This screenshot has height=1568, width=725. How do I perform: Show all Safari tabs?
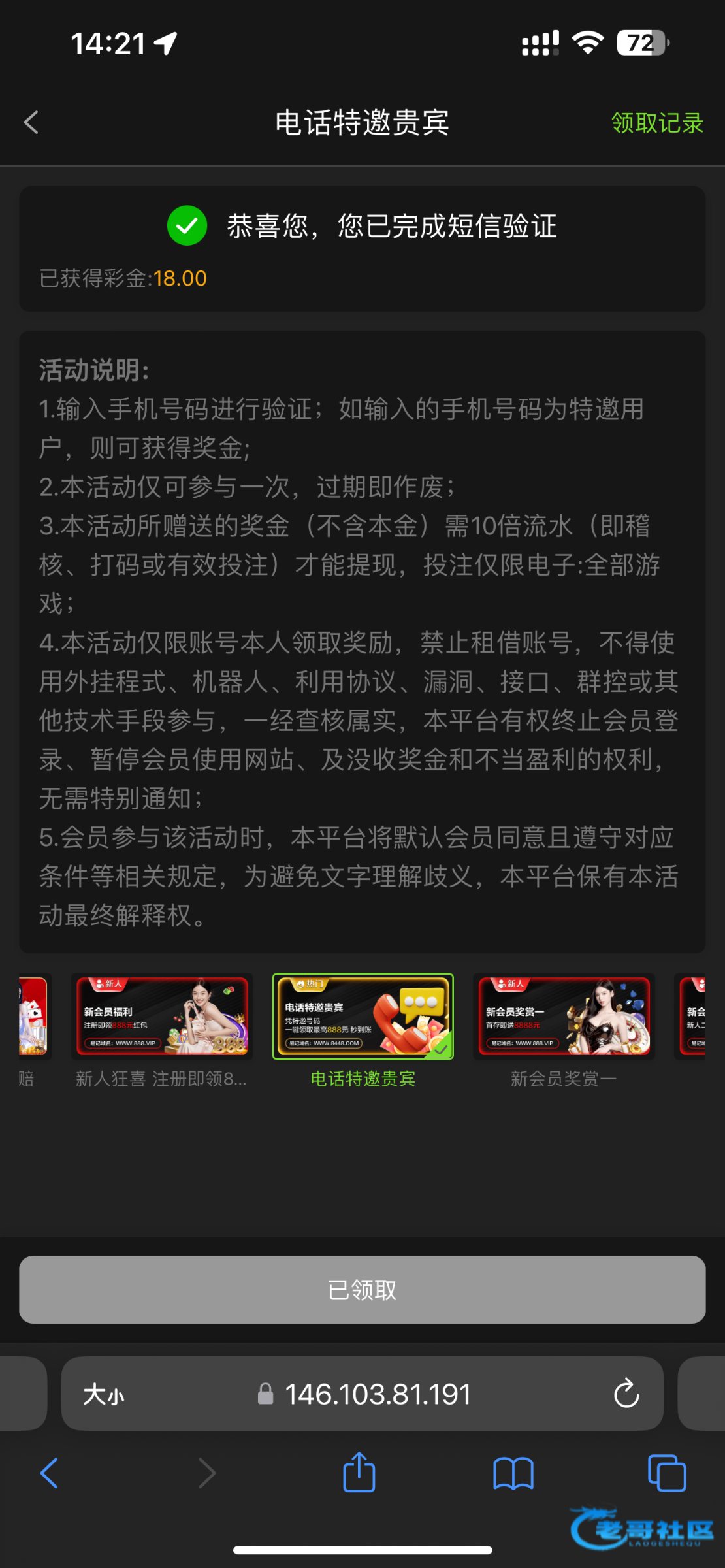(x=666, y=1473)
